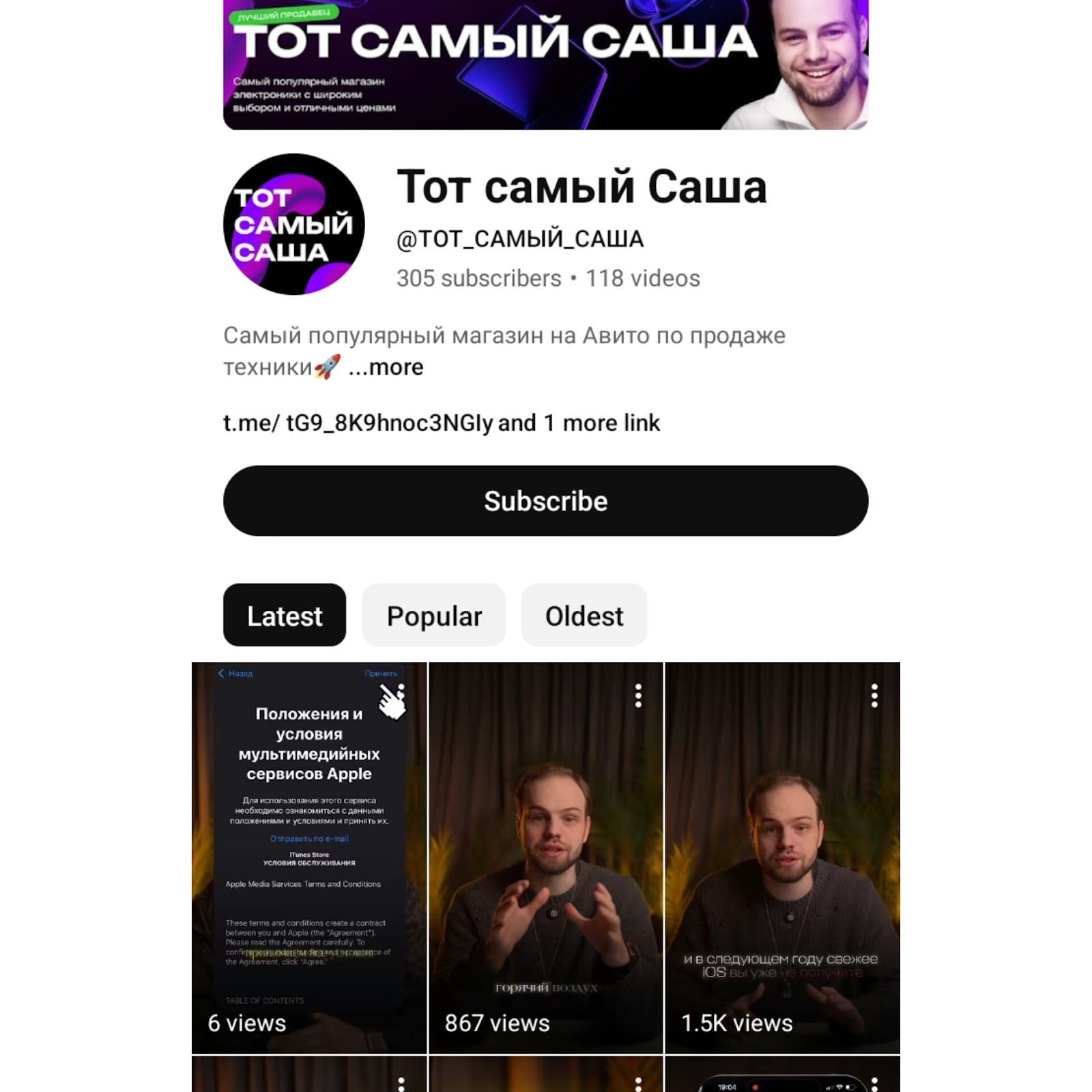1092x1092 pixels.
Task: Expand the channel description with ...more
Action: point(386,367)
